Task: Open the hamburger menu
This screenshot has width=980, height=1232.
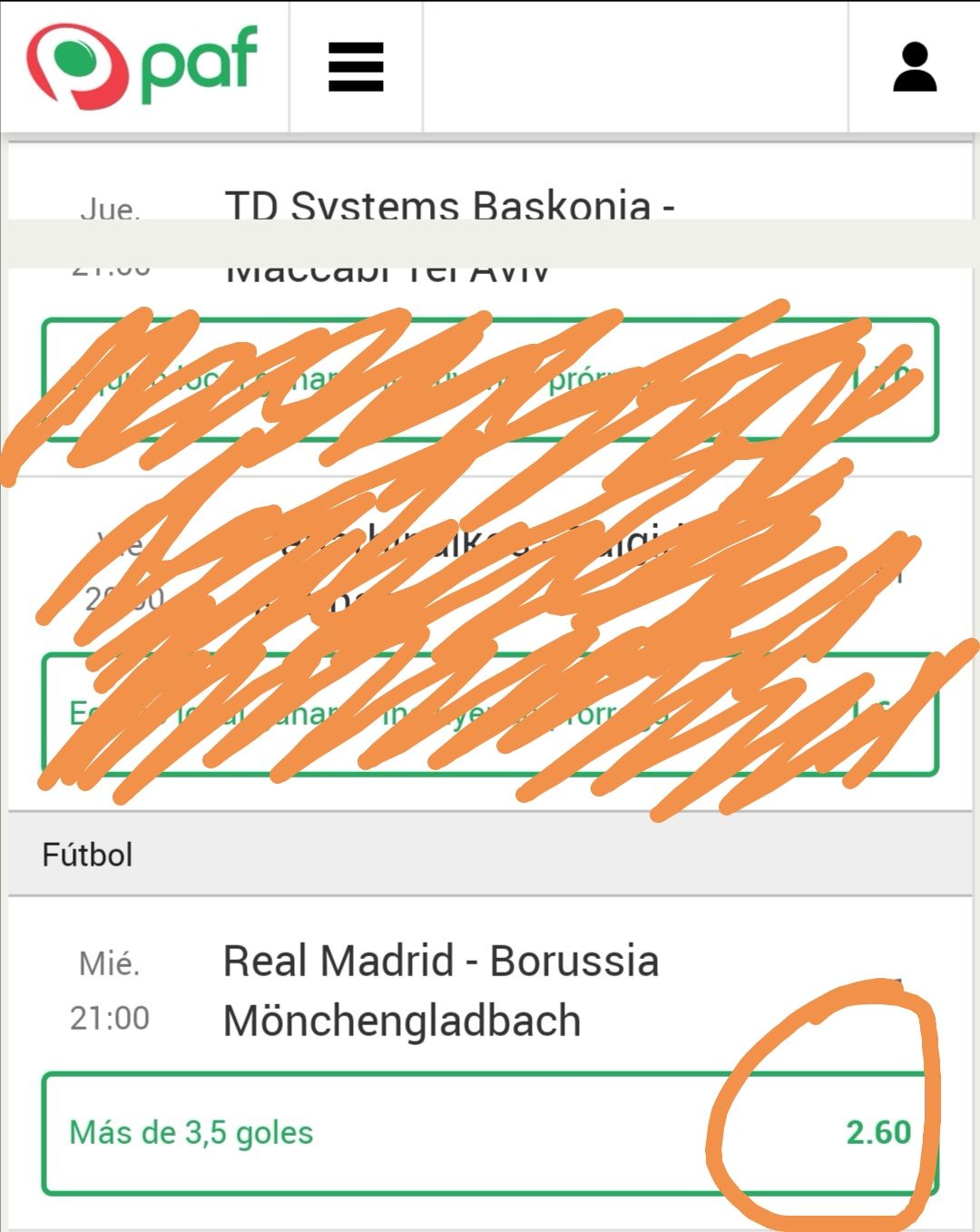Action: coord(356,67)
